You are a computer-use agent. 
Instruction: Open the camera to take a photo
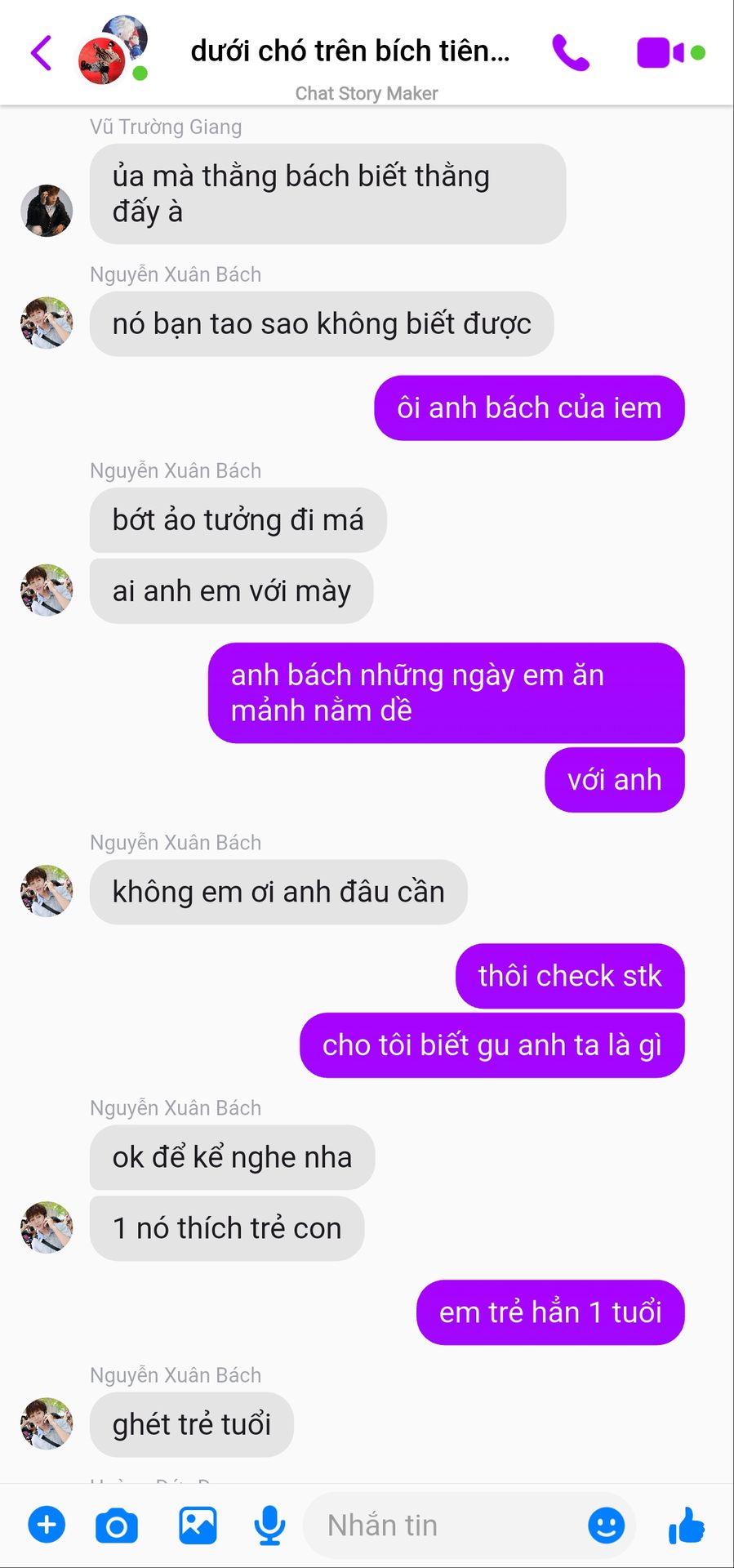coord(117,1526)
